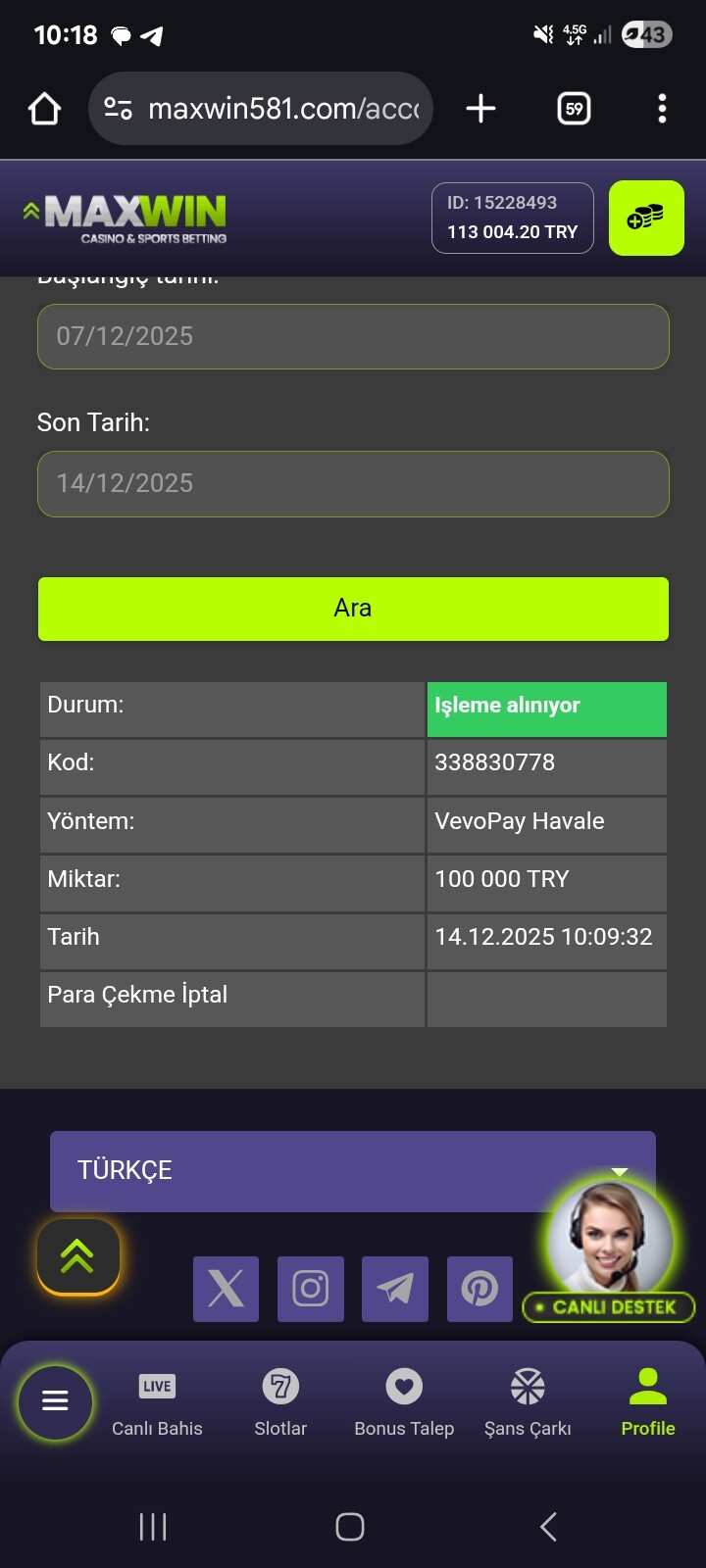
Task: Open the Telegram channel link
Action: pos(395,1289)
